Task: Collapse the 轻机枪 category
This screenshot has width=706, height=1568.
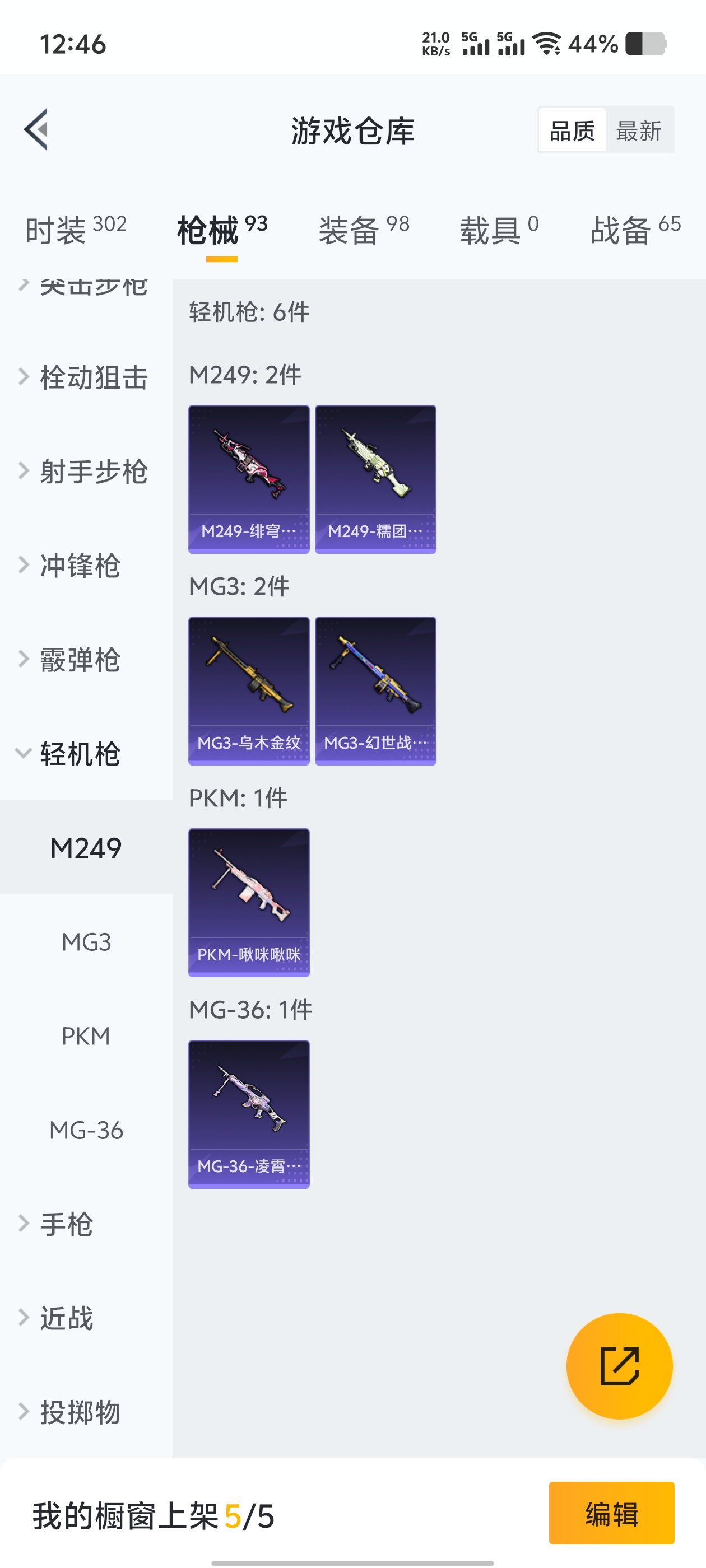Action: [86, 754]
